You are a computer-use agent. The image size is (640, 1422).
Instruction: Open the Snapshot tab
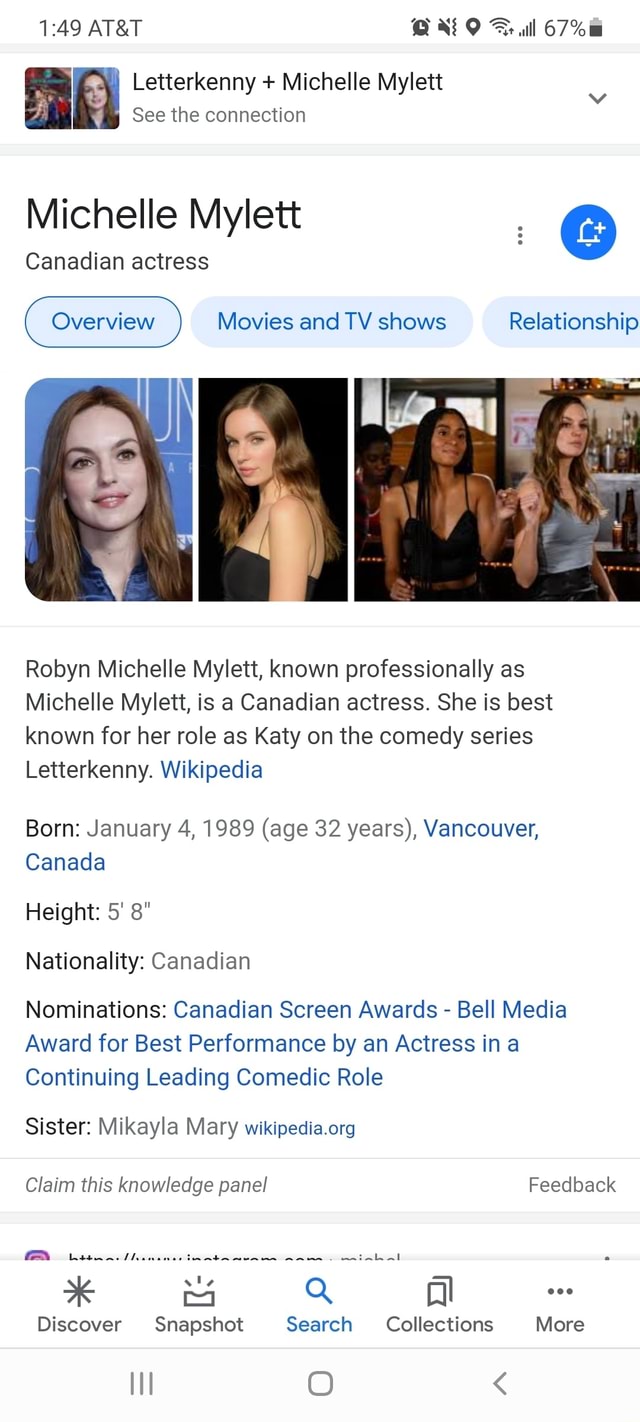[x=199, y=1306]
